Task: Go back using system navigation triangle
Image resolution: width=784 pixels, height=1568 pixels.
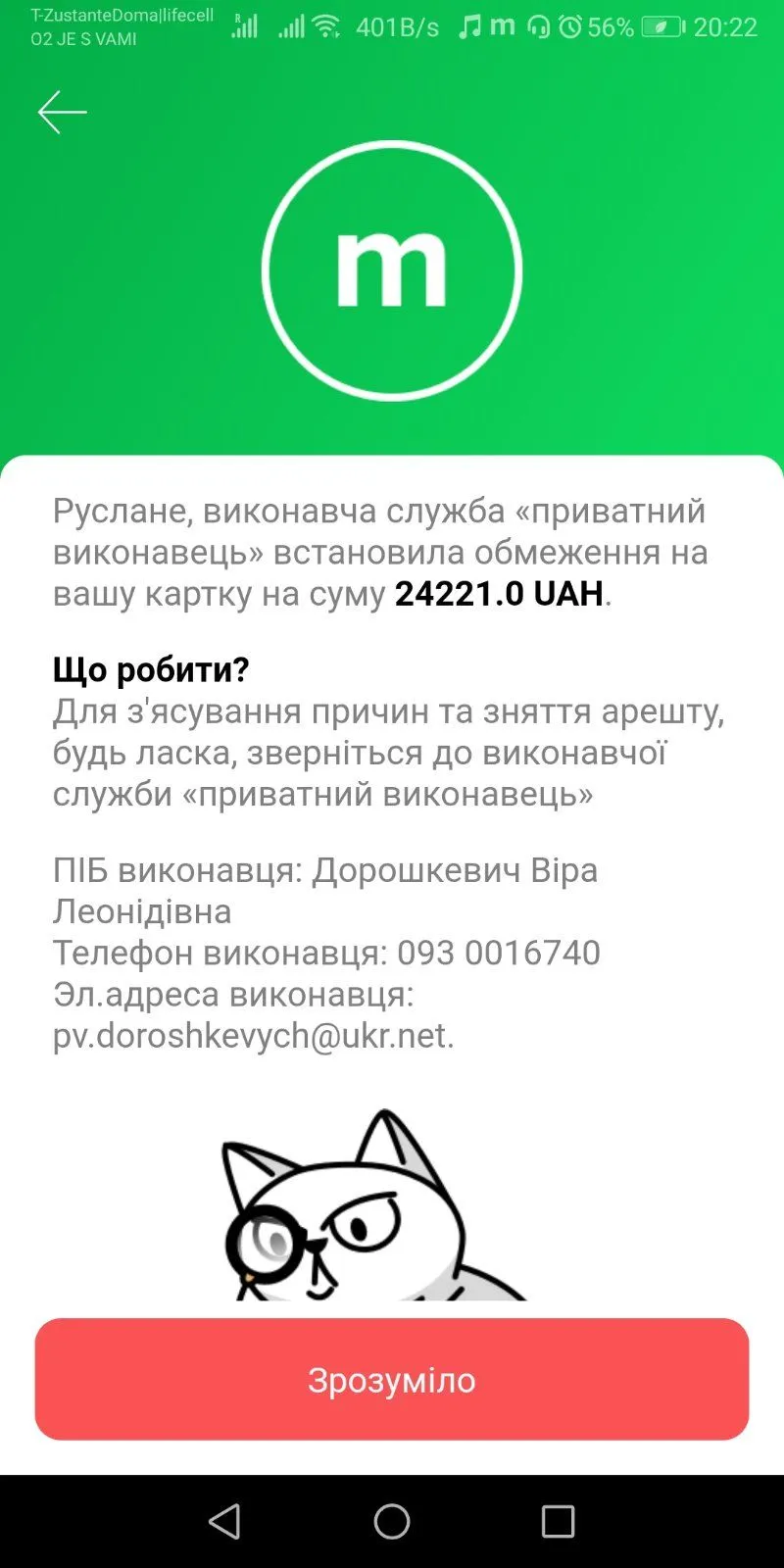Action: tap(225, 1521)
